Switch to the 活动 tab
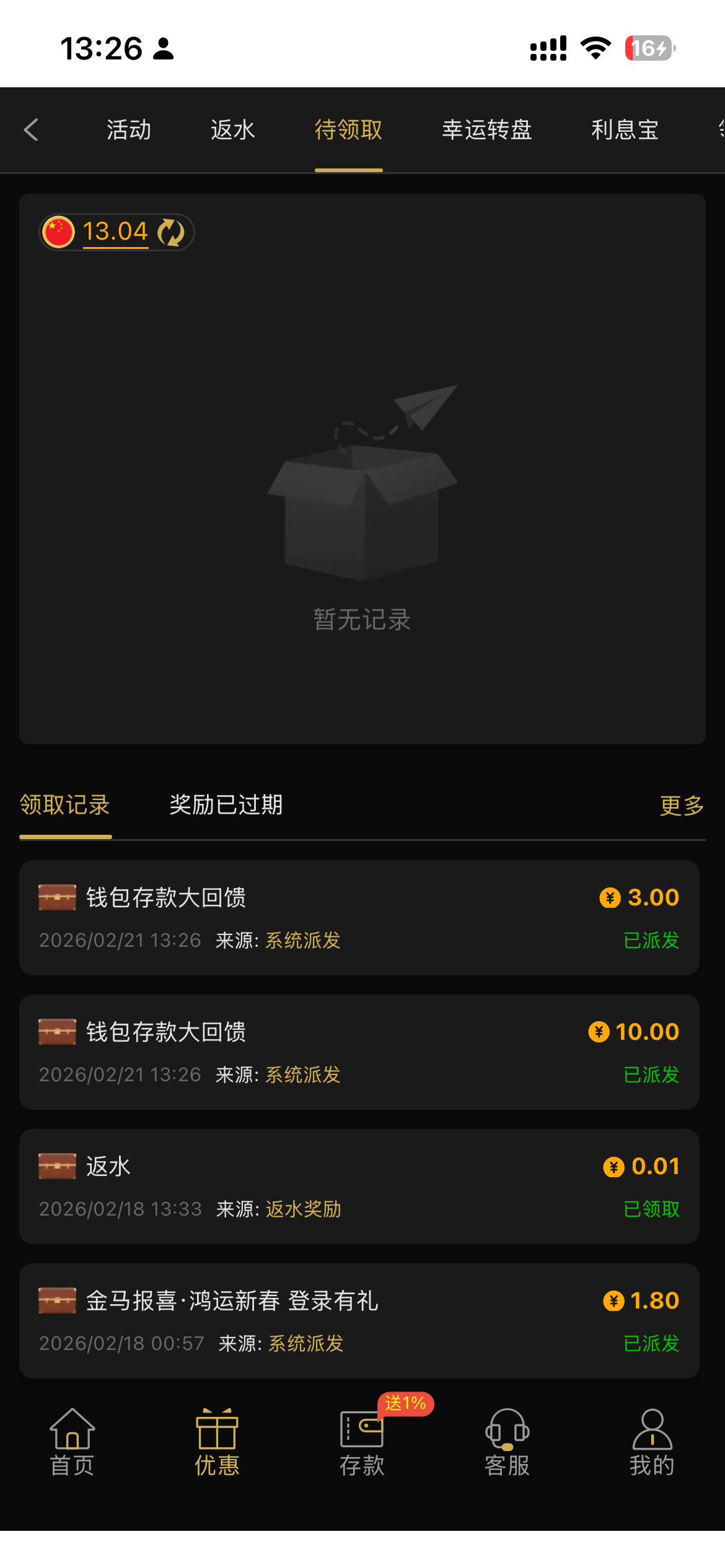 point(129,130)
